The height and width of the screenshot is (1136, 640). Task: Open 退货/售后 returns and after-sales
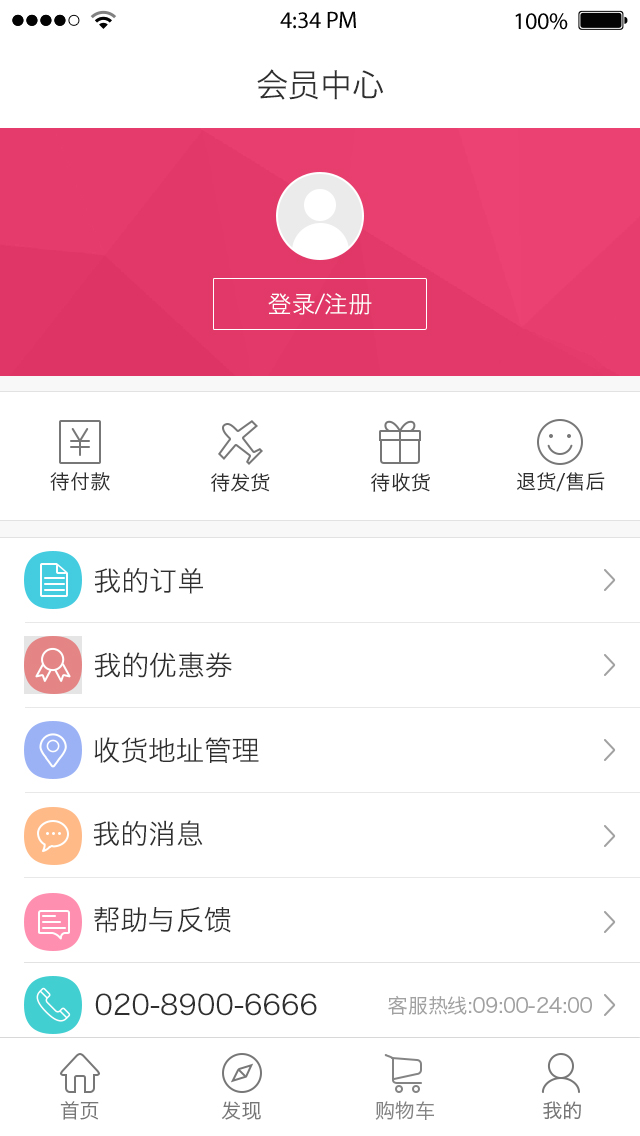(560, 456)
